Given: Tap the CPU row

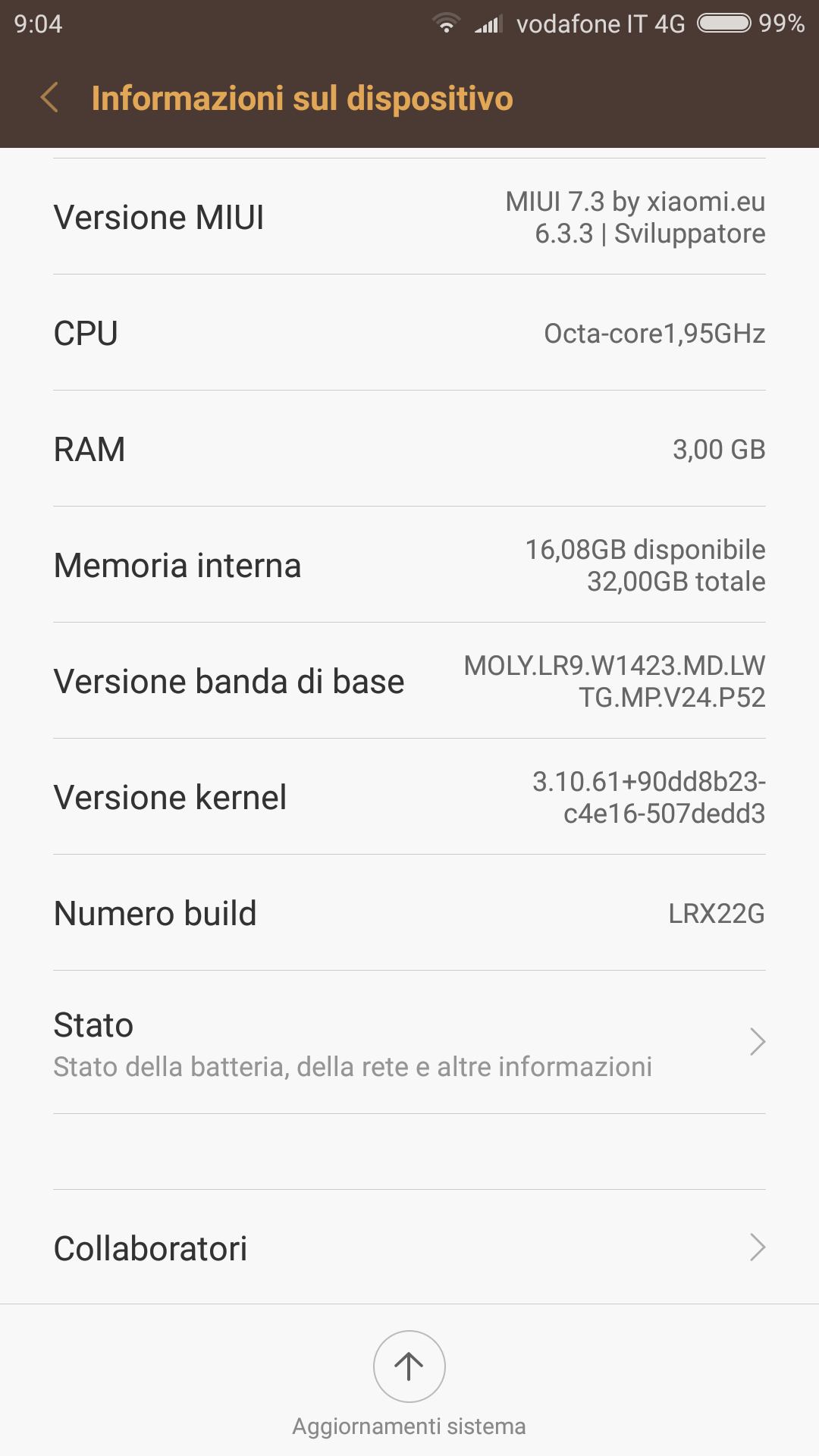Looking at the screenshot, I should [409, 333].
